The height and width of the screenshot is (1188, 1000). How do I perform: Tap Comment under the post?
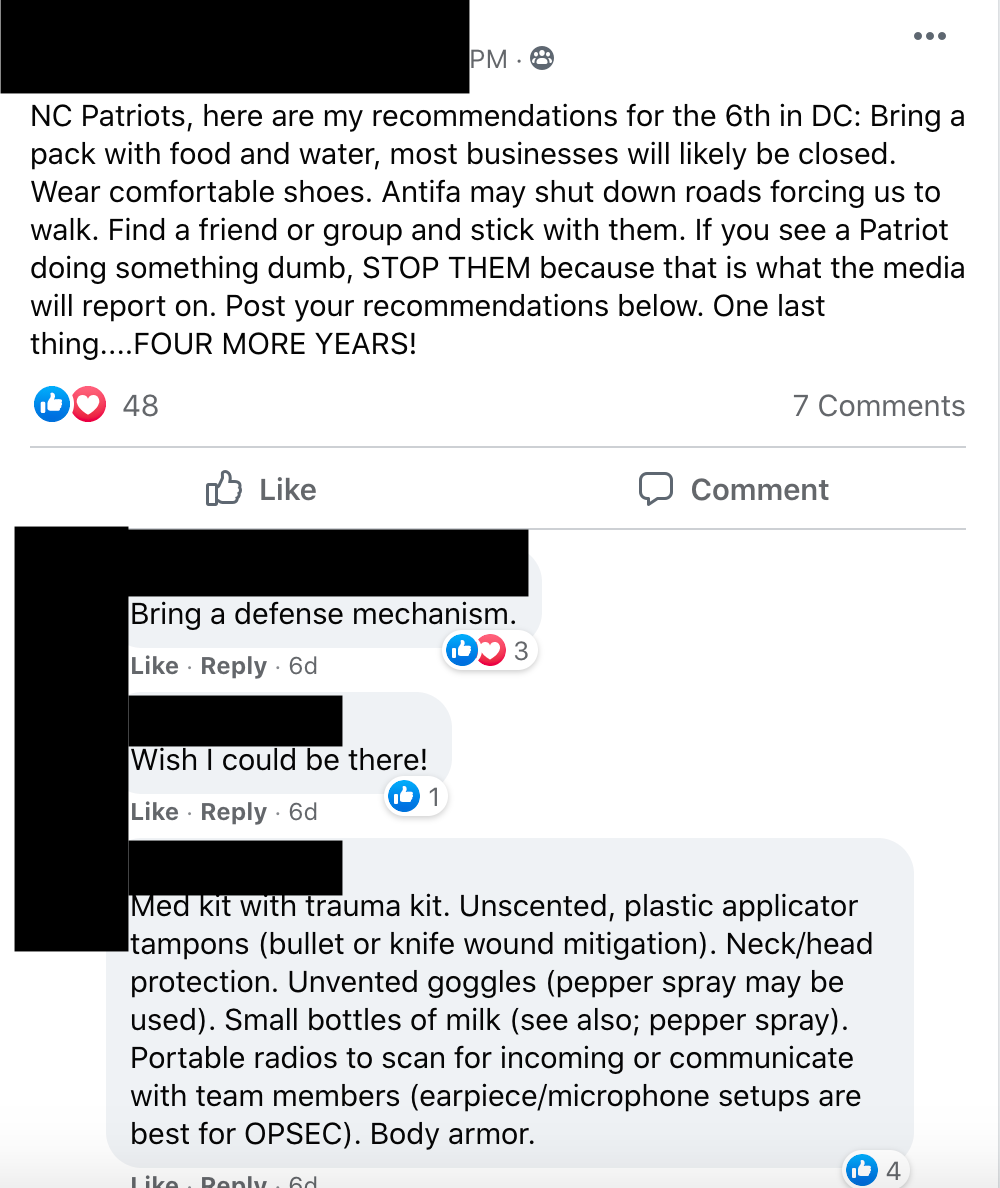[x=735, y=489]
